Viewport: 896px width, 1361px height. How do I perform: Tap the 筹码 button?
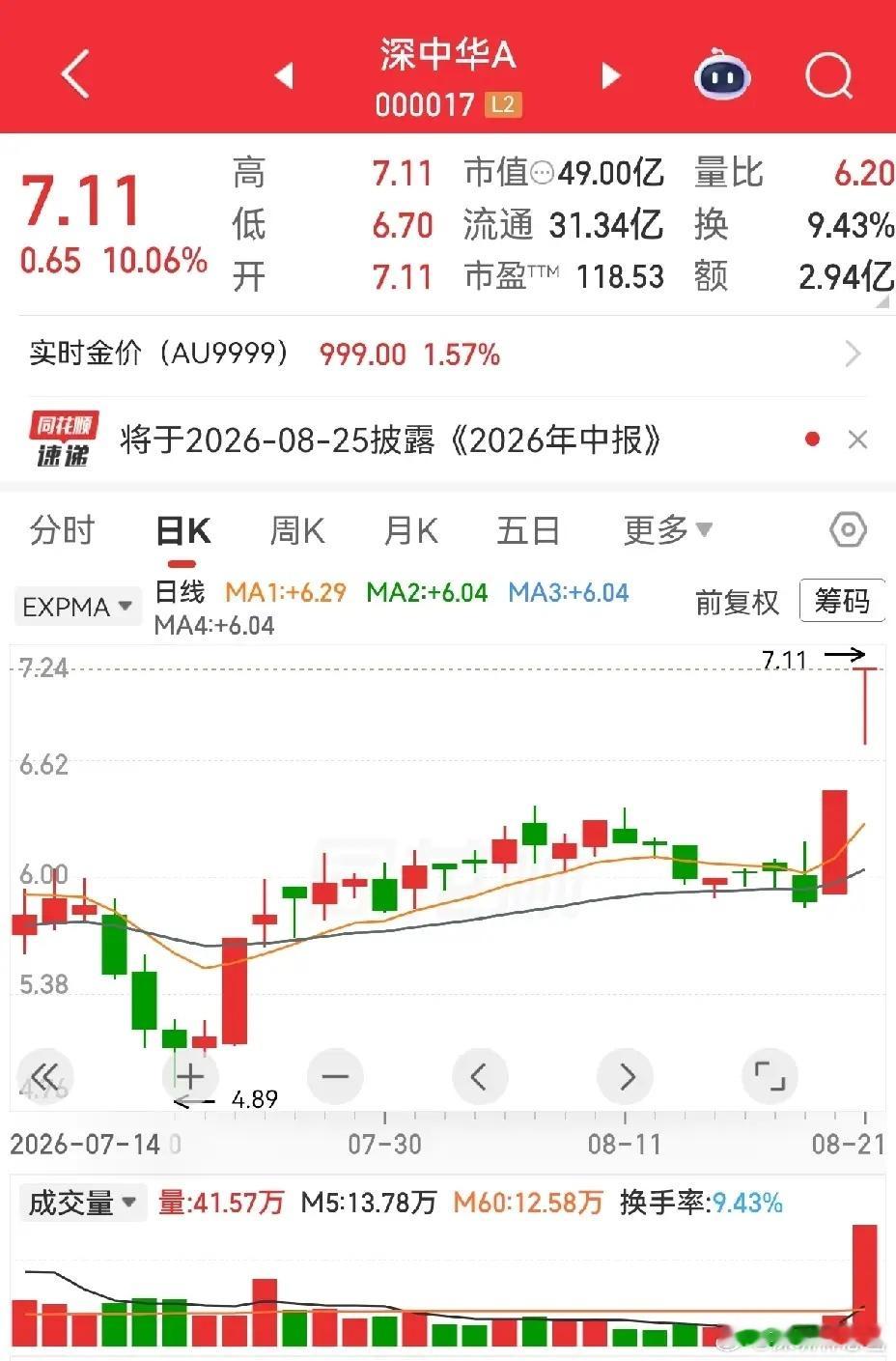point(841,602)
